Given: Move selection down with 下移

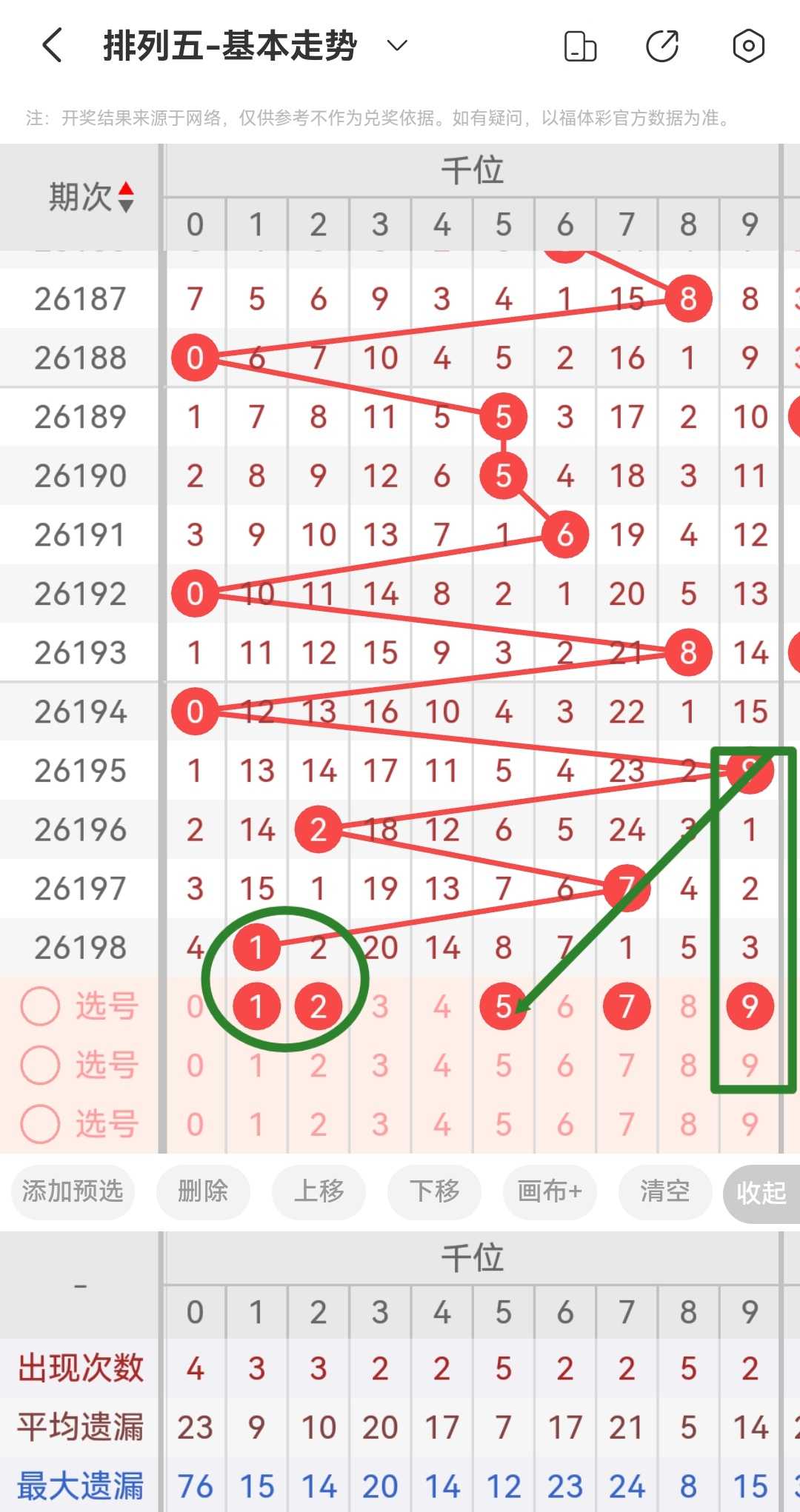Looking at the screenshot, I should [434, 1191].
